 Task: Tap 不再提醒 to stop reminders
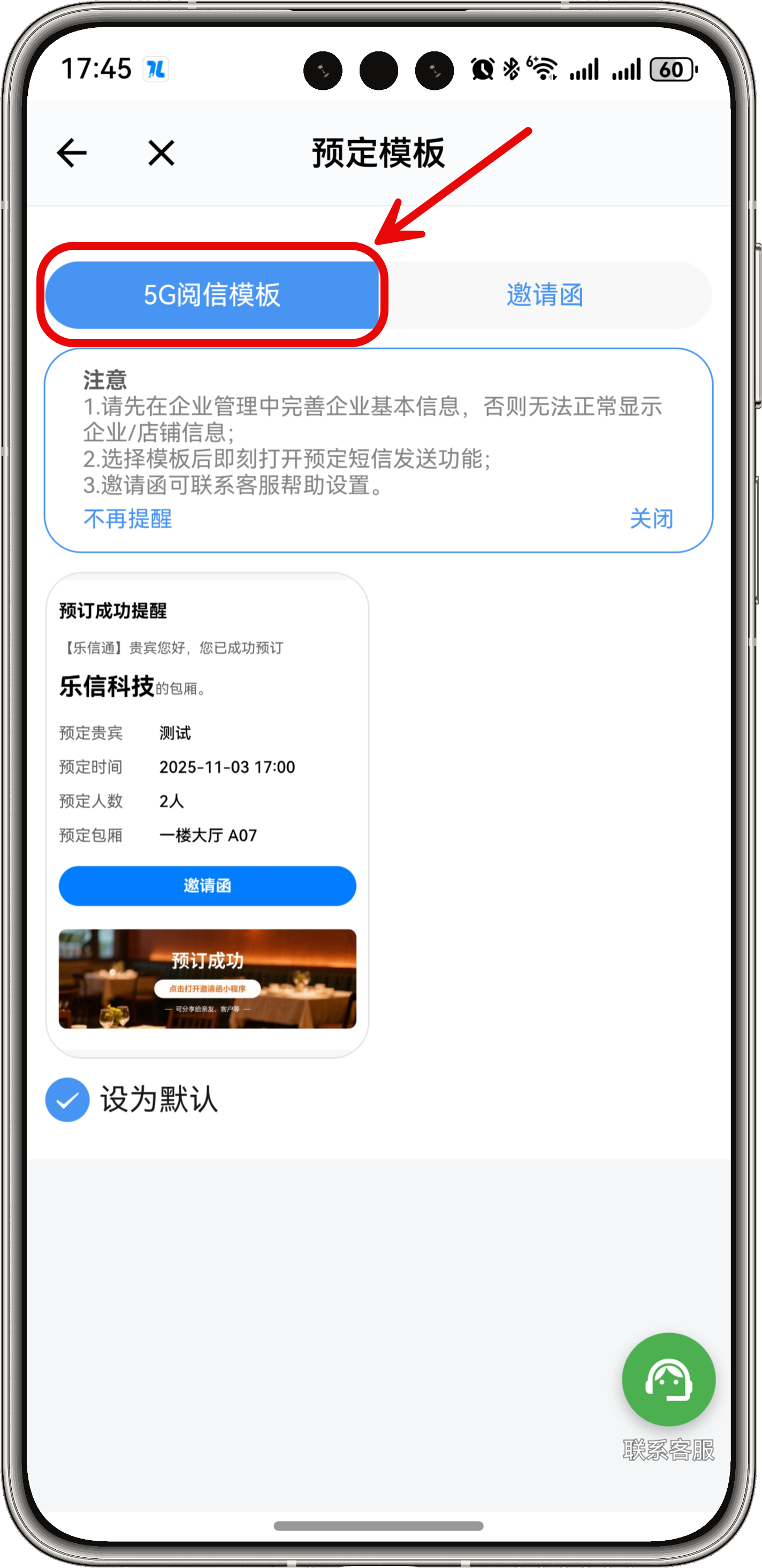tap(128, 518)
